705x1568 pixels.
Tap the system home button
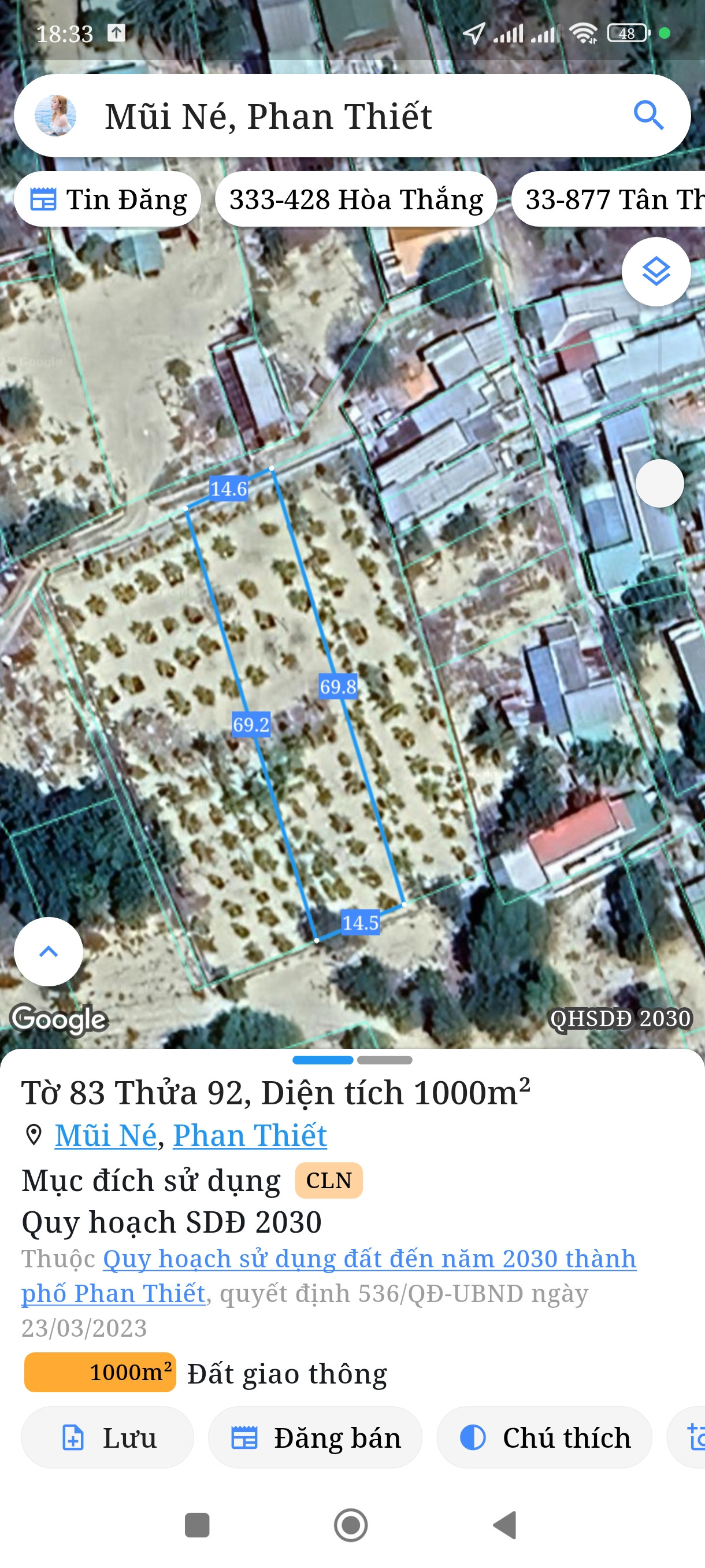pos(351,1525)
